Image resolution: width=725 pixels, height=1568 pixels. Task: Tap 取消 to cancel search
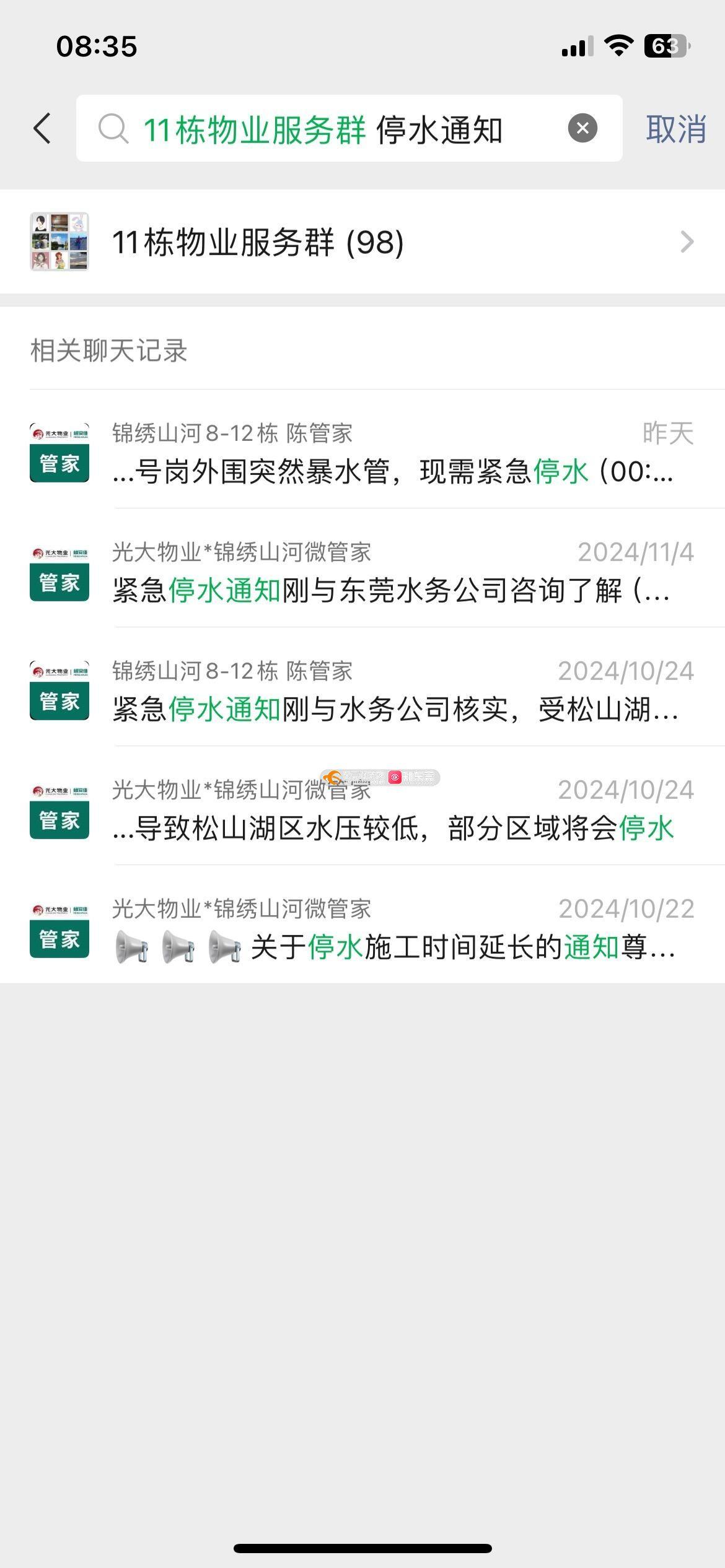pos(675,129)
